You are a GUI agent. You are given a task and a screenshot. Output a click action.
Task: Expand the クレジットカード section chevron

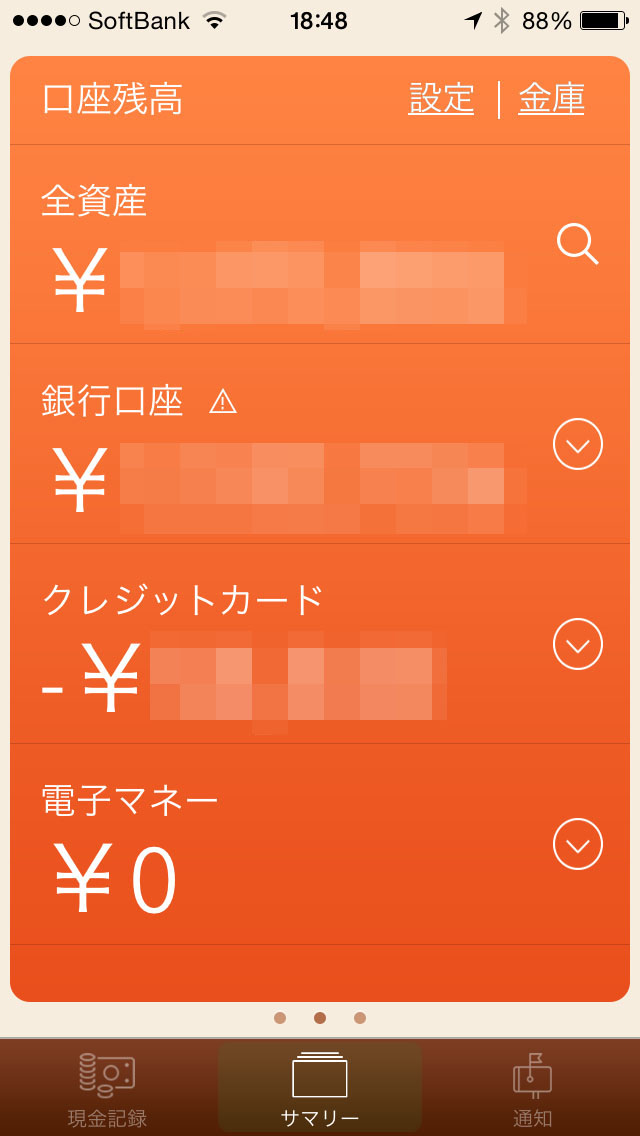point(578,644)
